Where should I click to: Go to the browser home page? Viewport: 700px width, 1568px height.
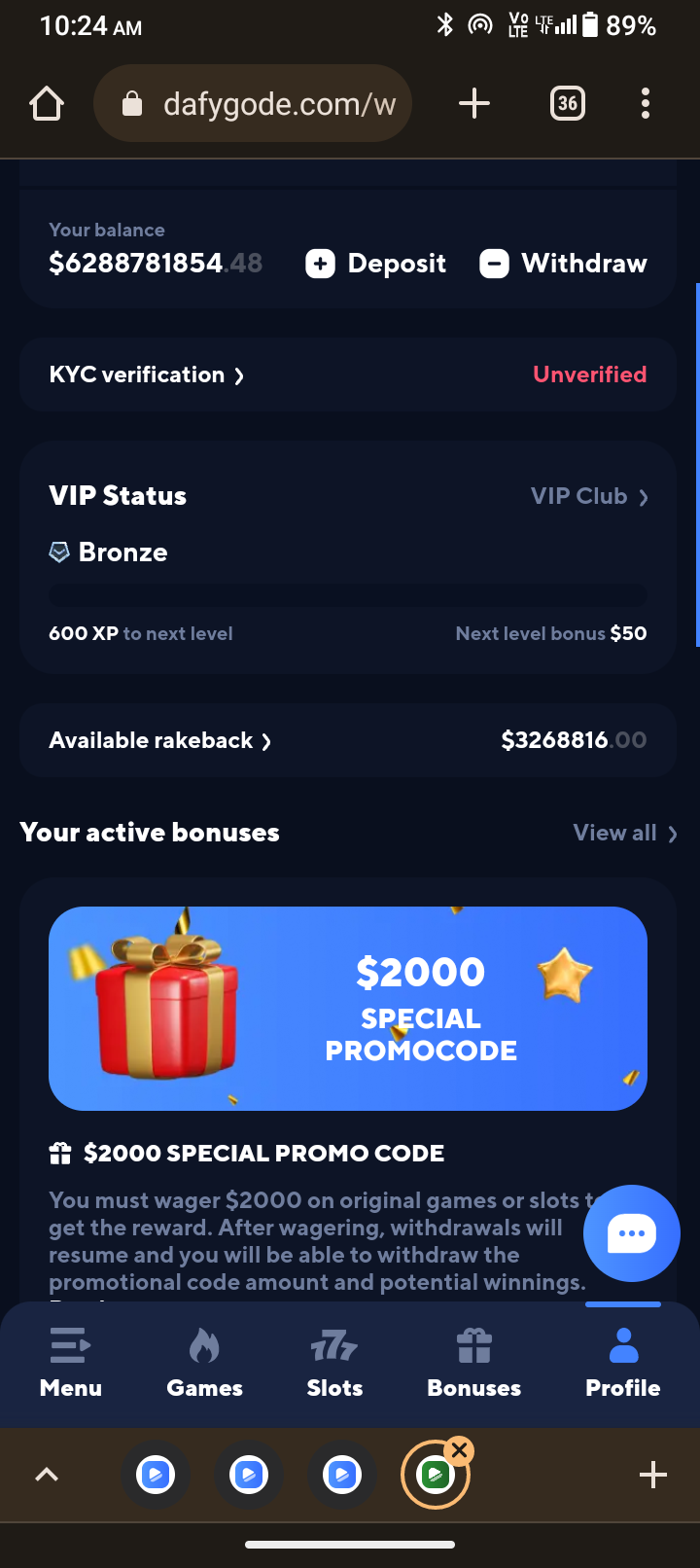(x=47, y=103)
